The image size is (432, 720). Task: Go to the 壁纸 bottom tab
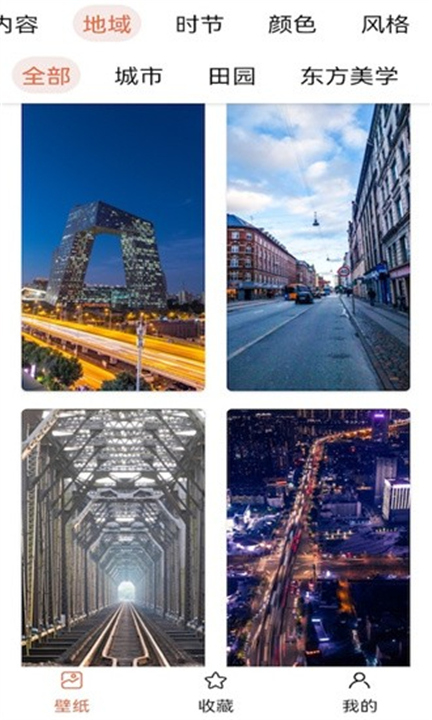(x=72, y=692)
